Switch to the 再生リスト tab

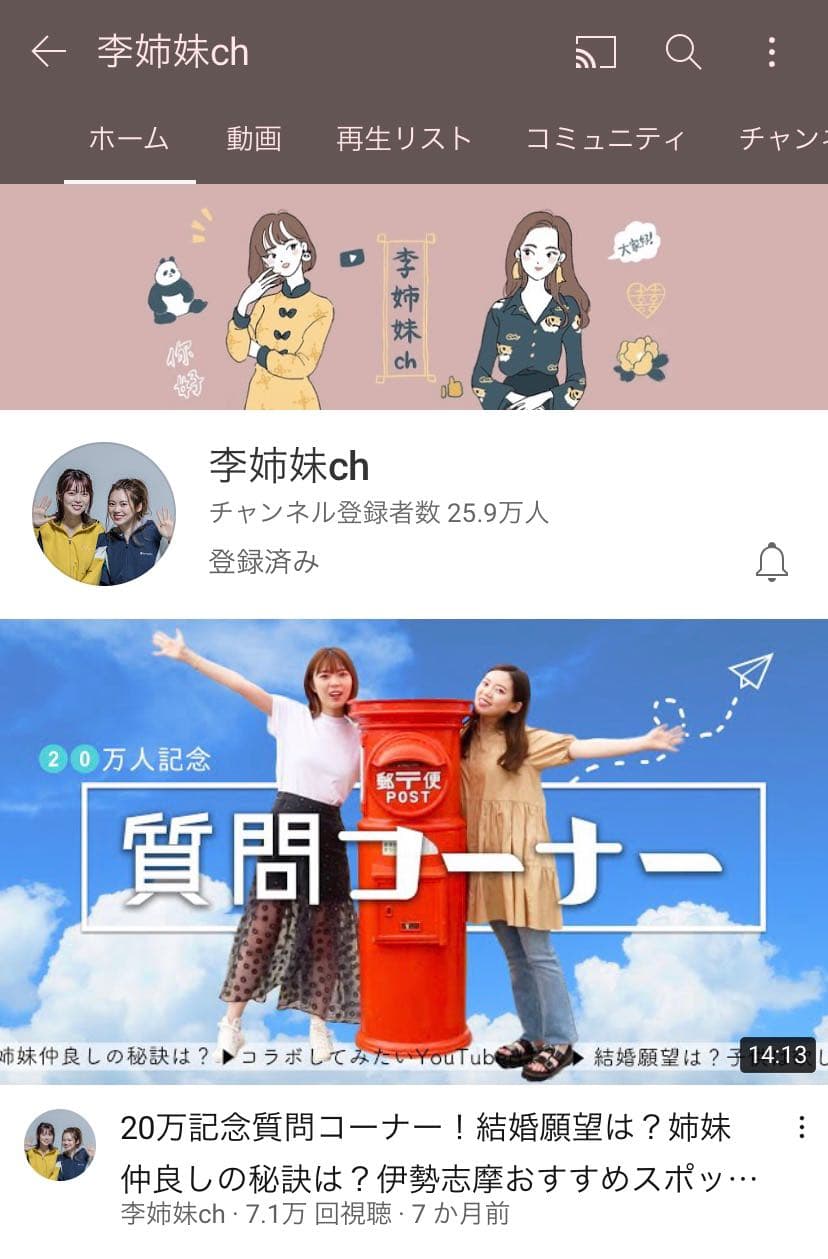click(404, 138)
